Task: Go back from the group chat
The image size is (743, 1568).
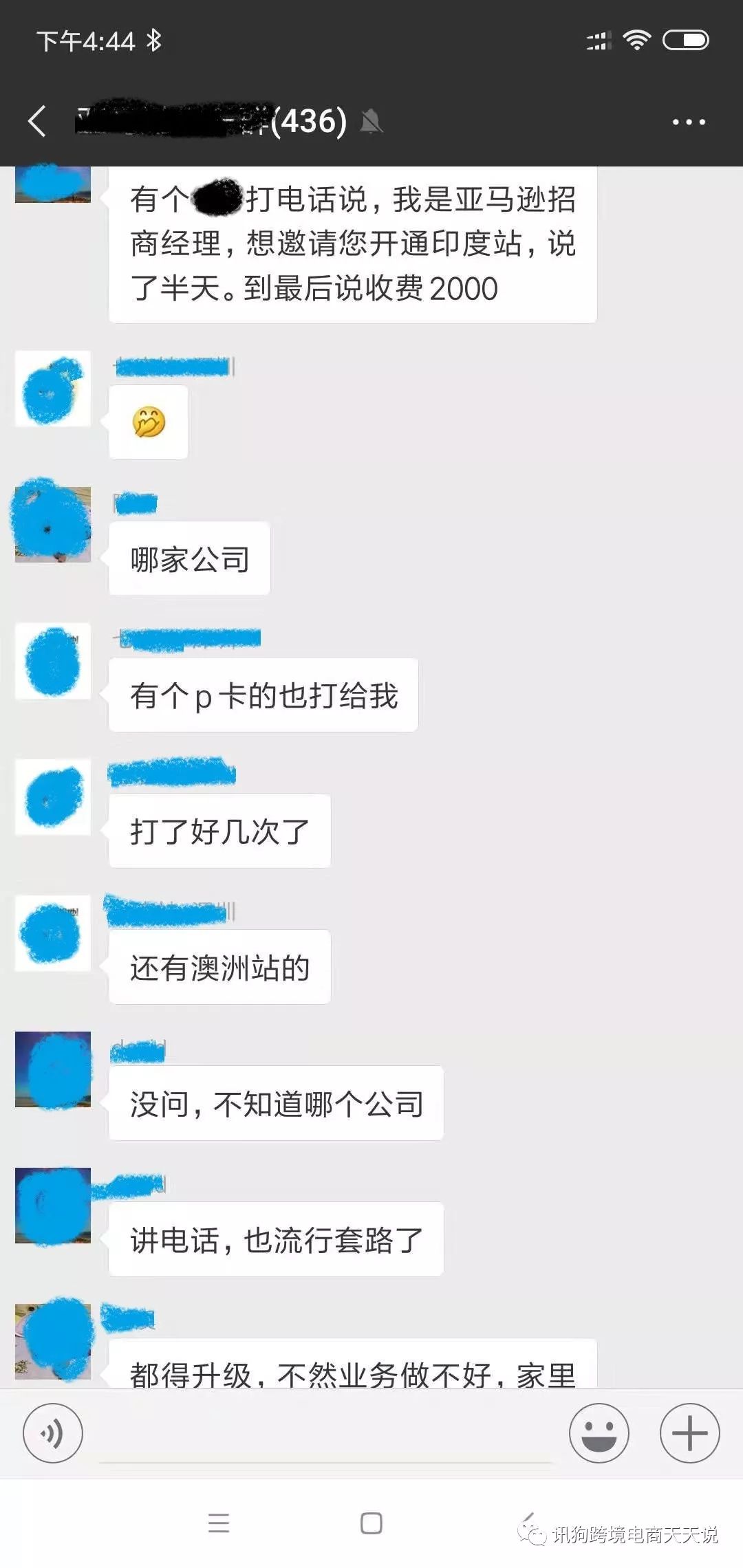Action: coord(38,122)
